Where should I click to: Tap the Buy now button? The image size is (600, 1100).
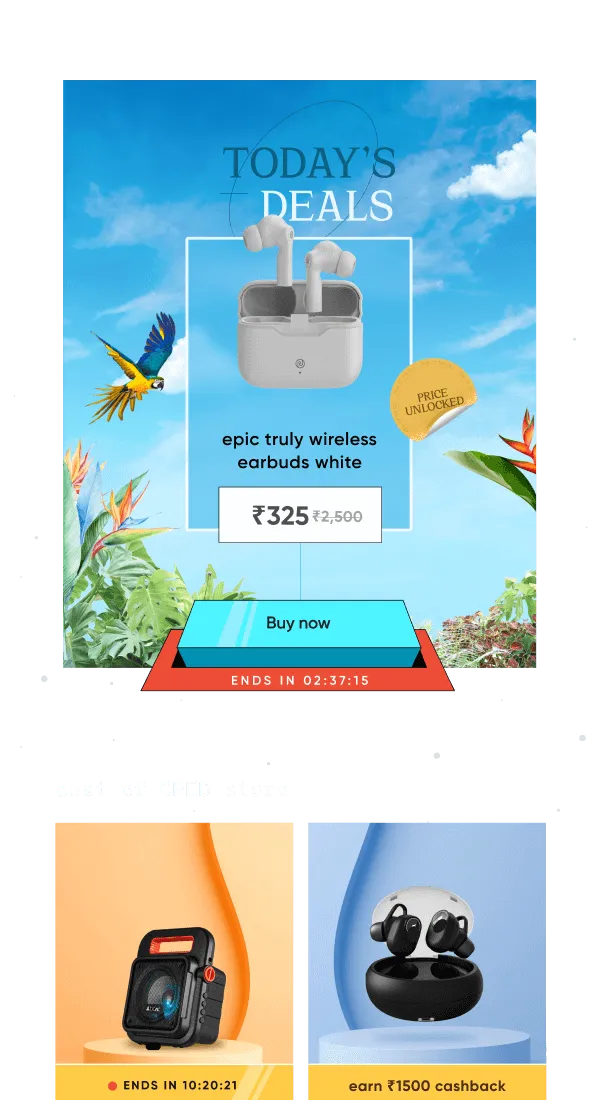click(x=298, y=624)
